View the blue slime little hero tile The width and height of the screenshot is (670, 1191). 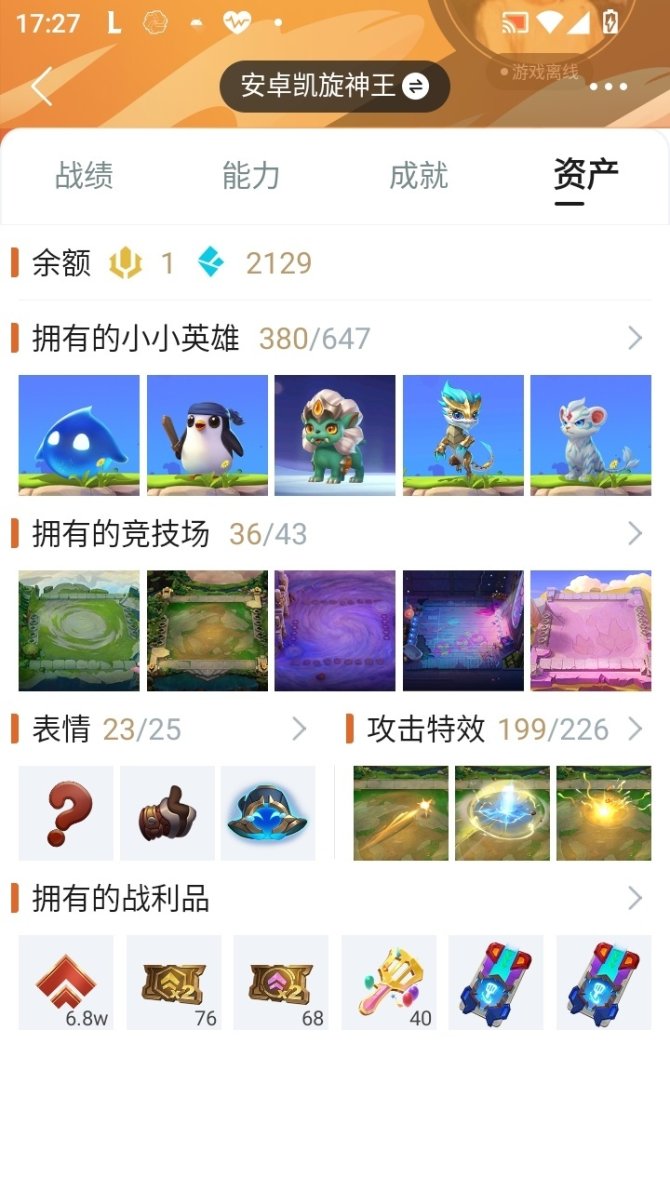(79, 435)
